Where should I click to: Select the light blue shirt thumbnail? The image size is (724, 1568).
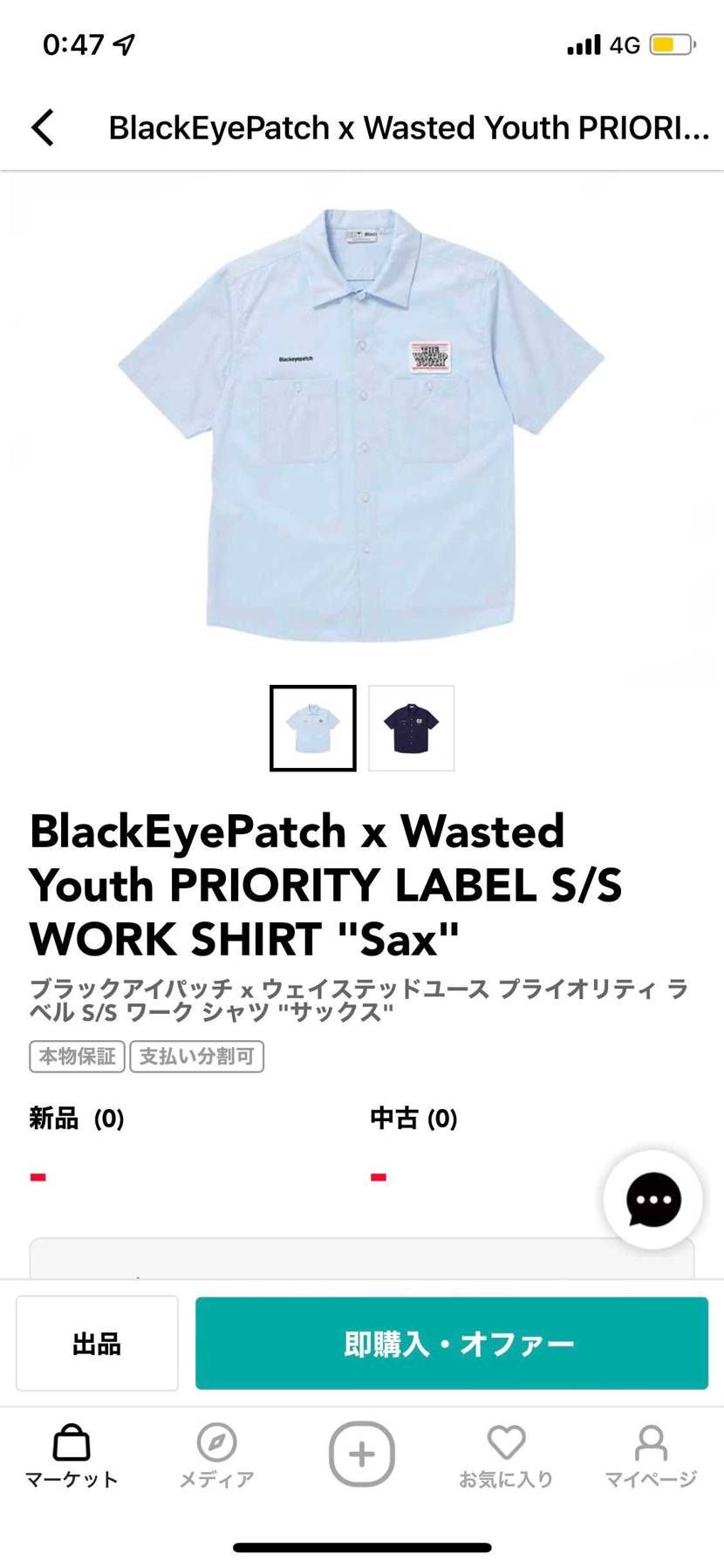(x=313, y=728)
